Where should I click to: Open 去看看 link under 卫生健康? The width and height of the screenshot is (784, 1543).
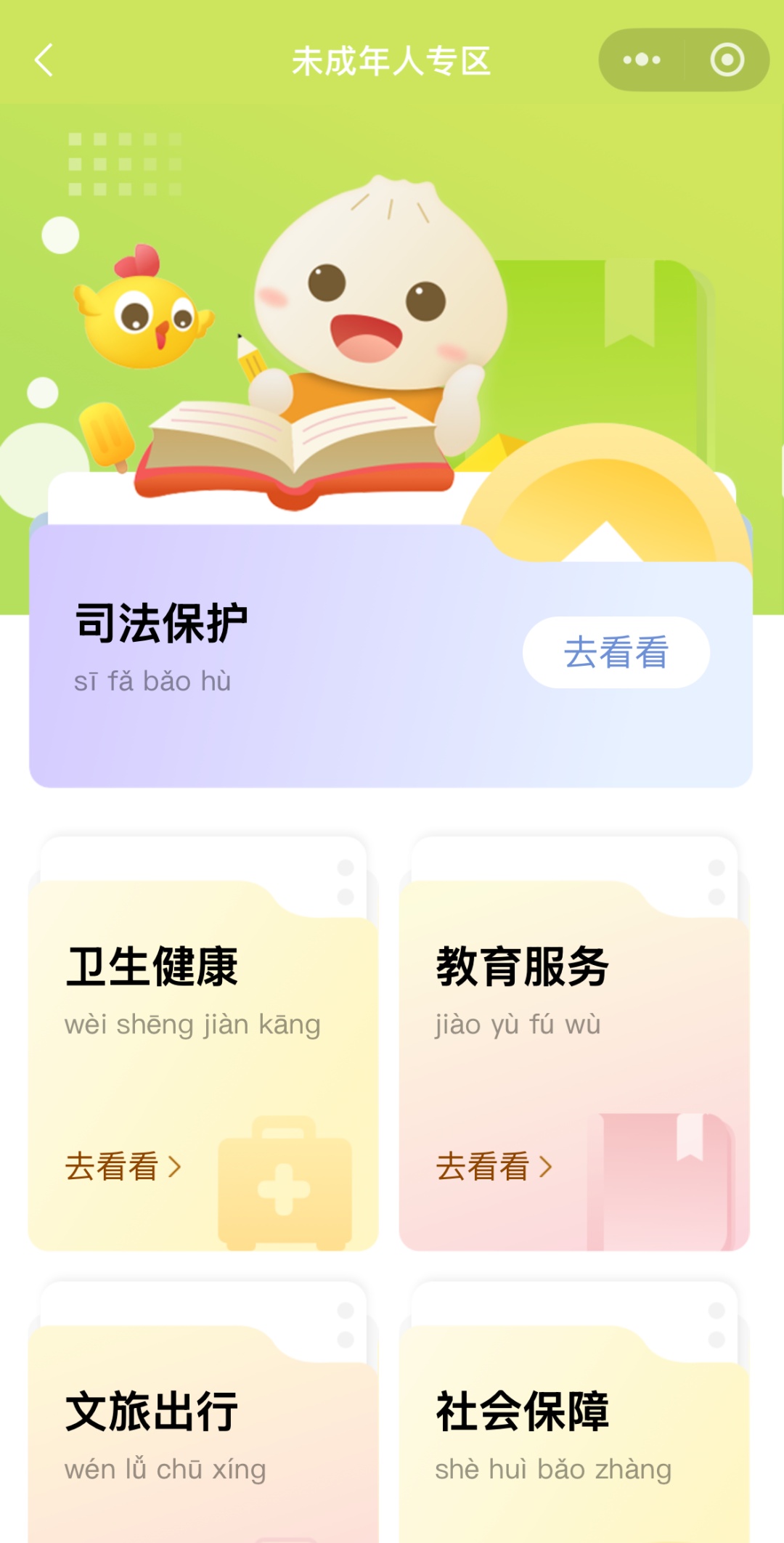pos(123,1167)
